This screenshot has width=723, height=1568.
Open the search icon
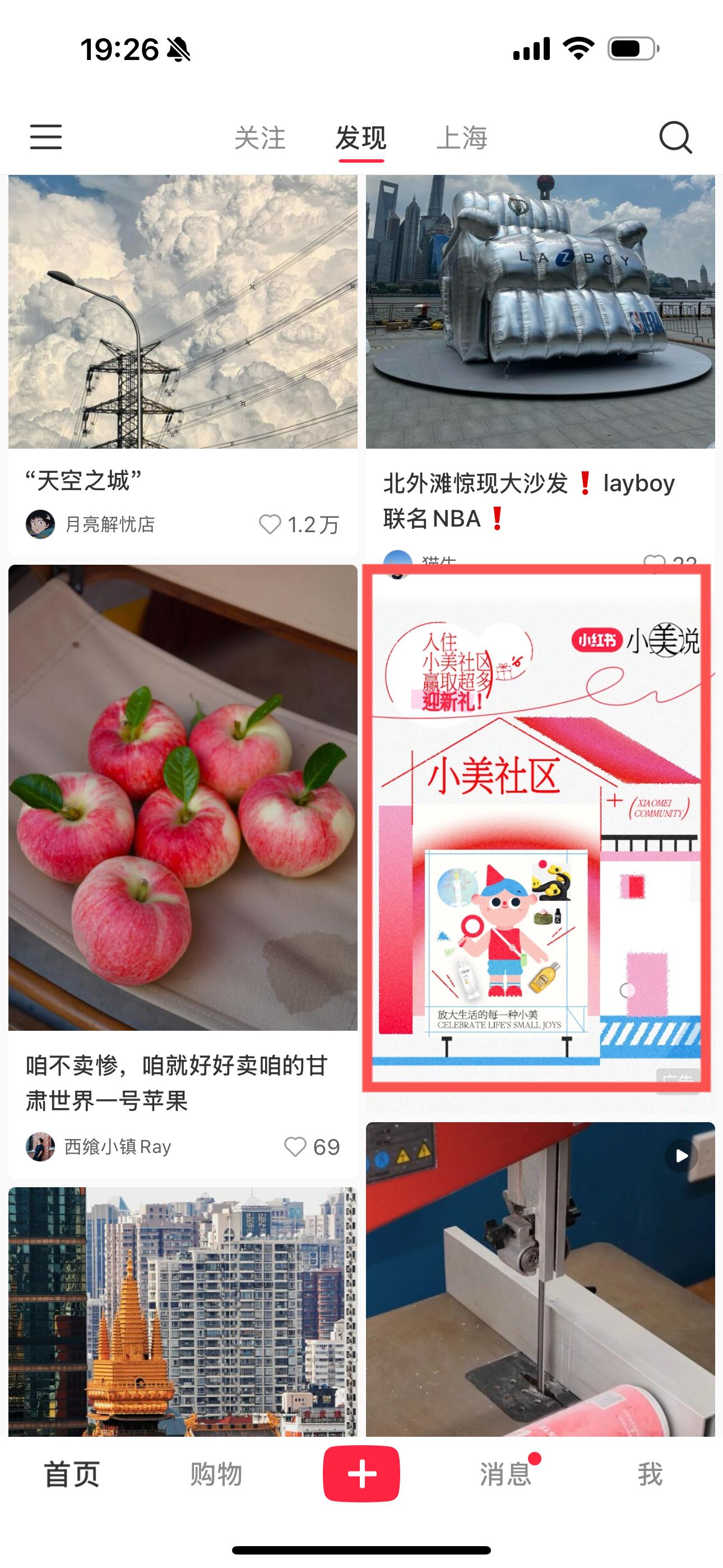[x=675, y=137]
